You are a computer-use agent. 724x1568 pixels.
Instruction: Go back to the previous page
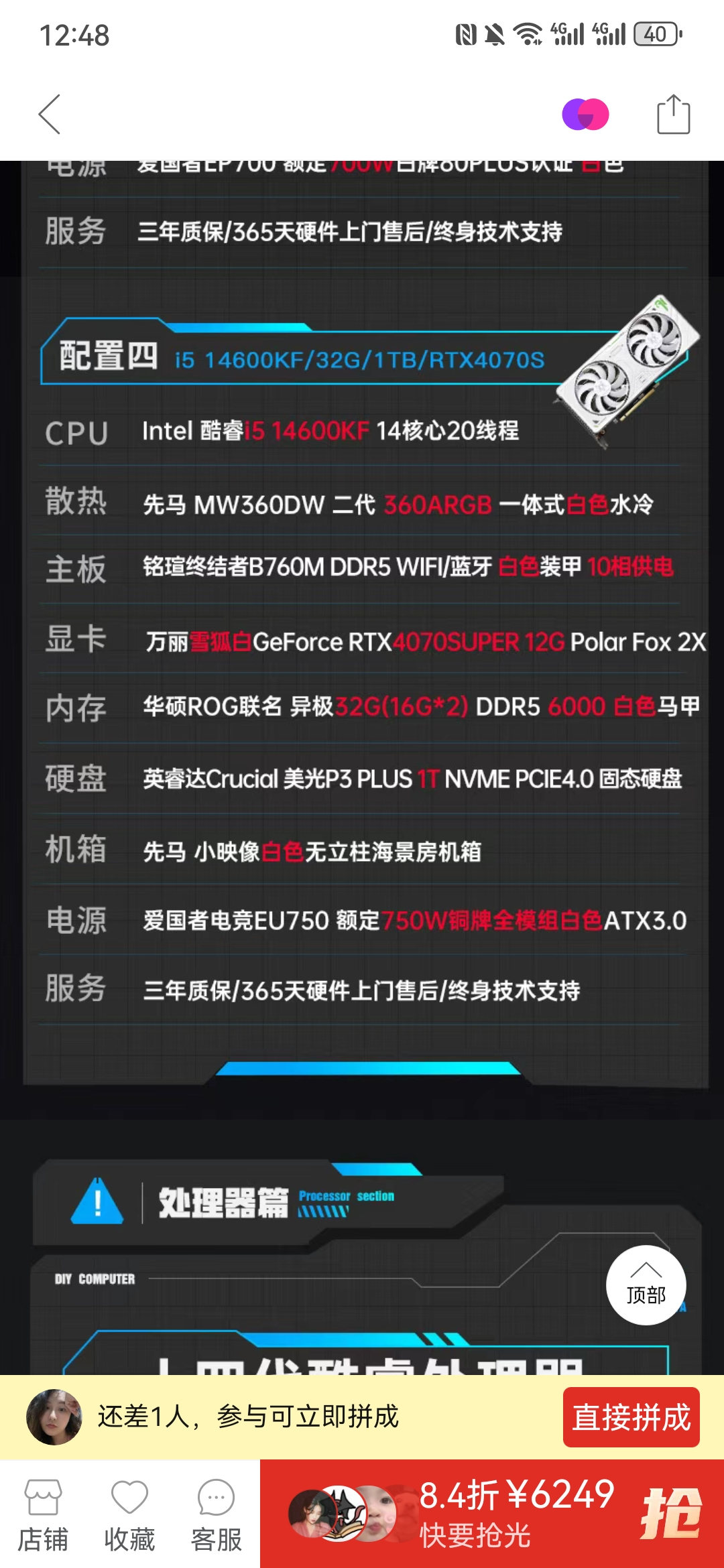(x=50, y=114)
